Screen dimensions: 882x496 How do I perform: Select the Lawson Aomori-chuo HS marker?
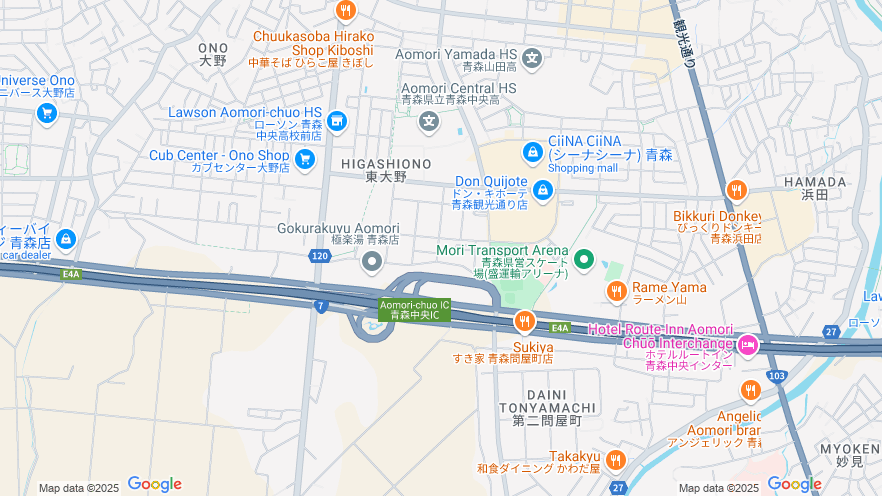click(337, 122)
